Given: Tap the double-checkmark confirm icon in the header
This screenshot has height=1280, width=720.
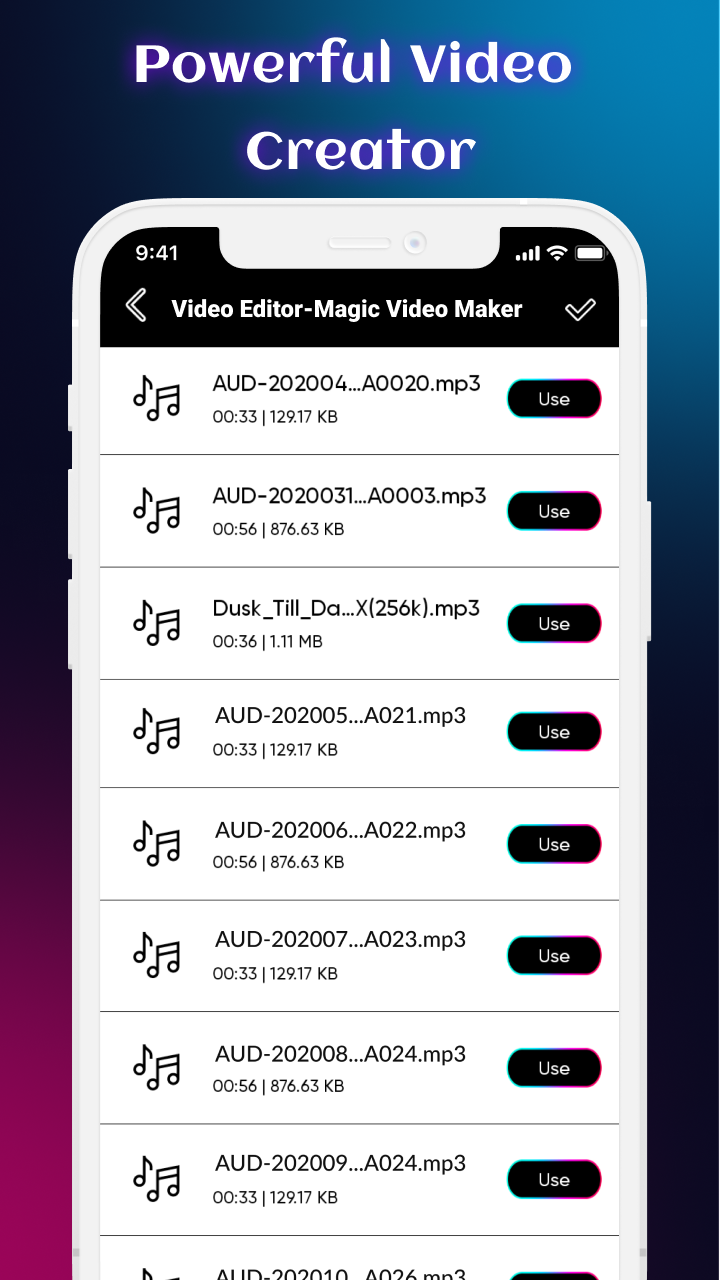Looking at the screenshot, I should point(580,309).
